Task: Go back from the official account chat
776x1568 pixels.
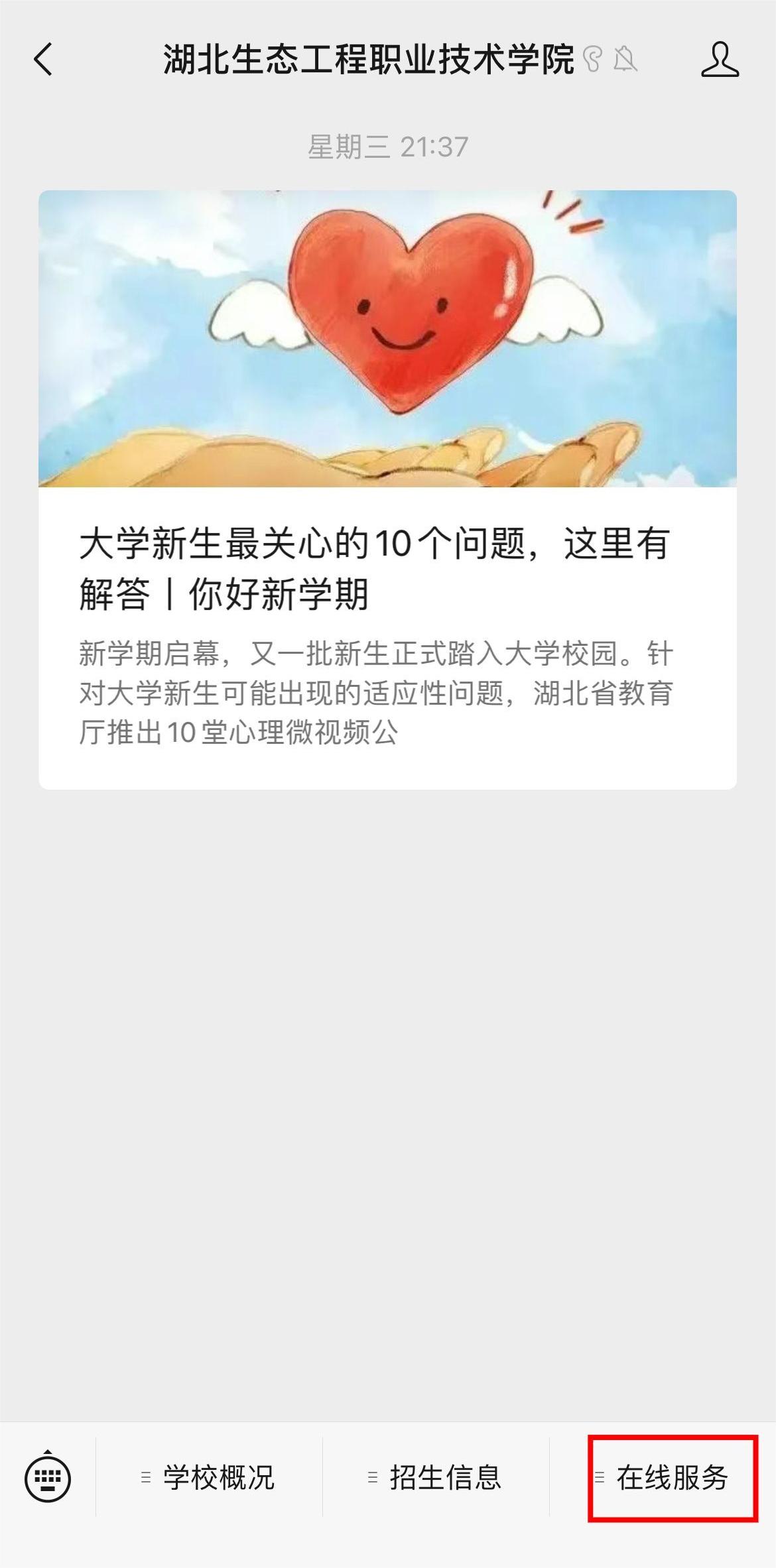Action: (44, 60)
